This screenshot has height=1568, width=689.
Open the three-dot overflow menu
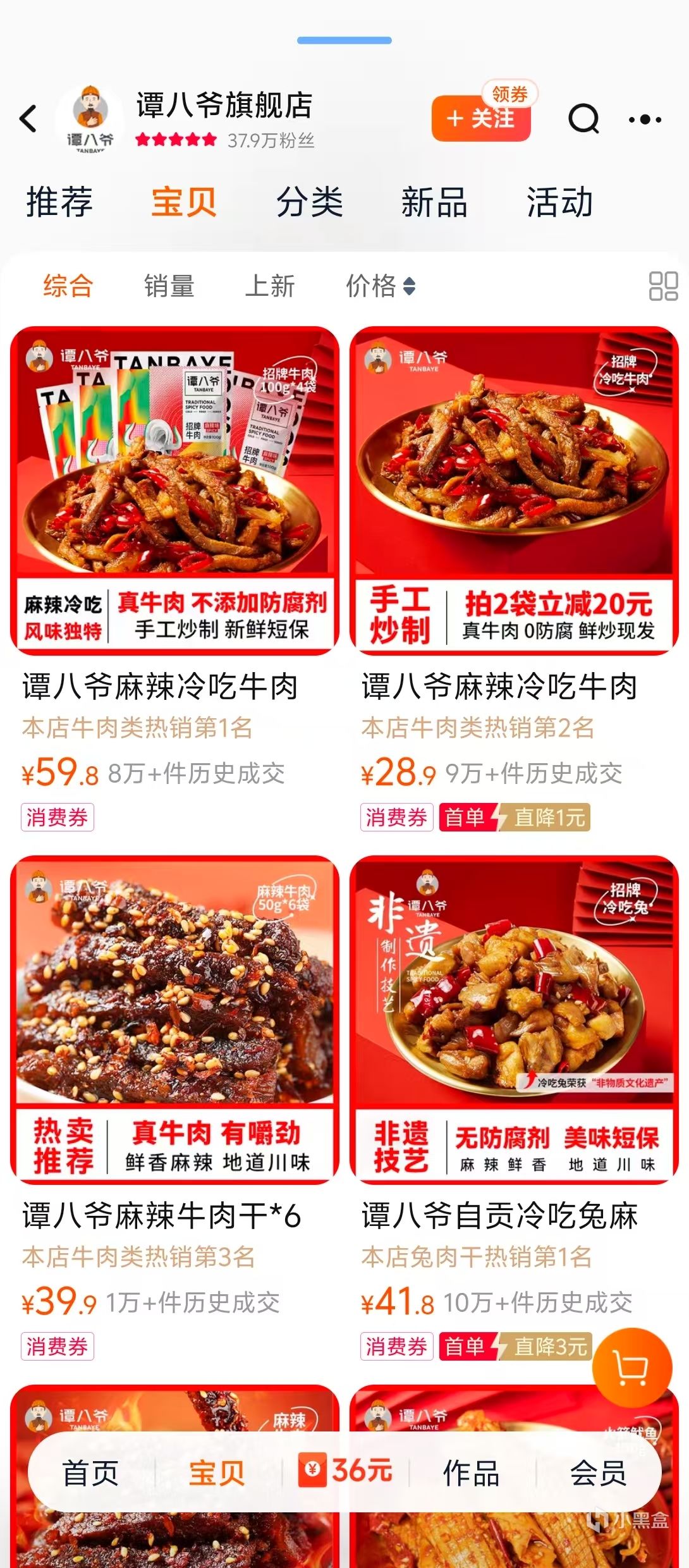tap(645, 119)
